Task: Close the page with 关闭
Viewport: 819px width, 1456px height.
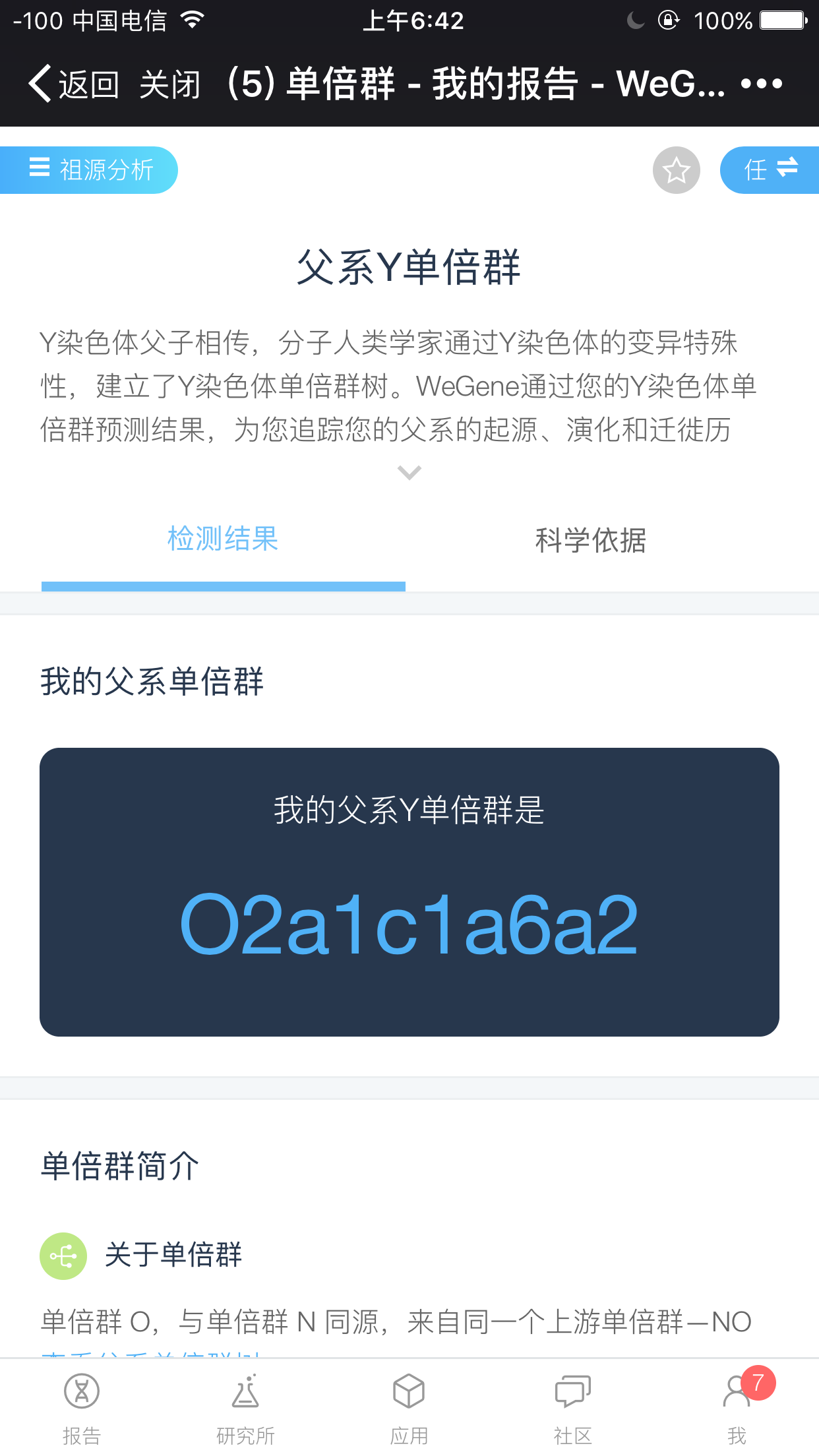Action: coord(169,84)
